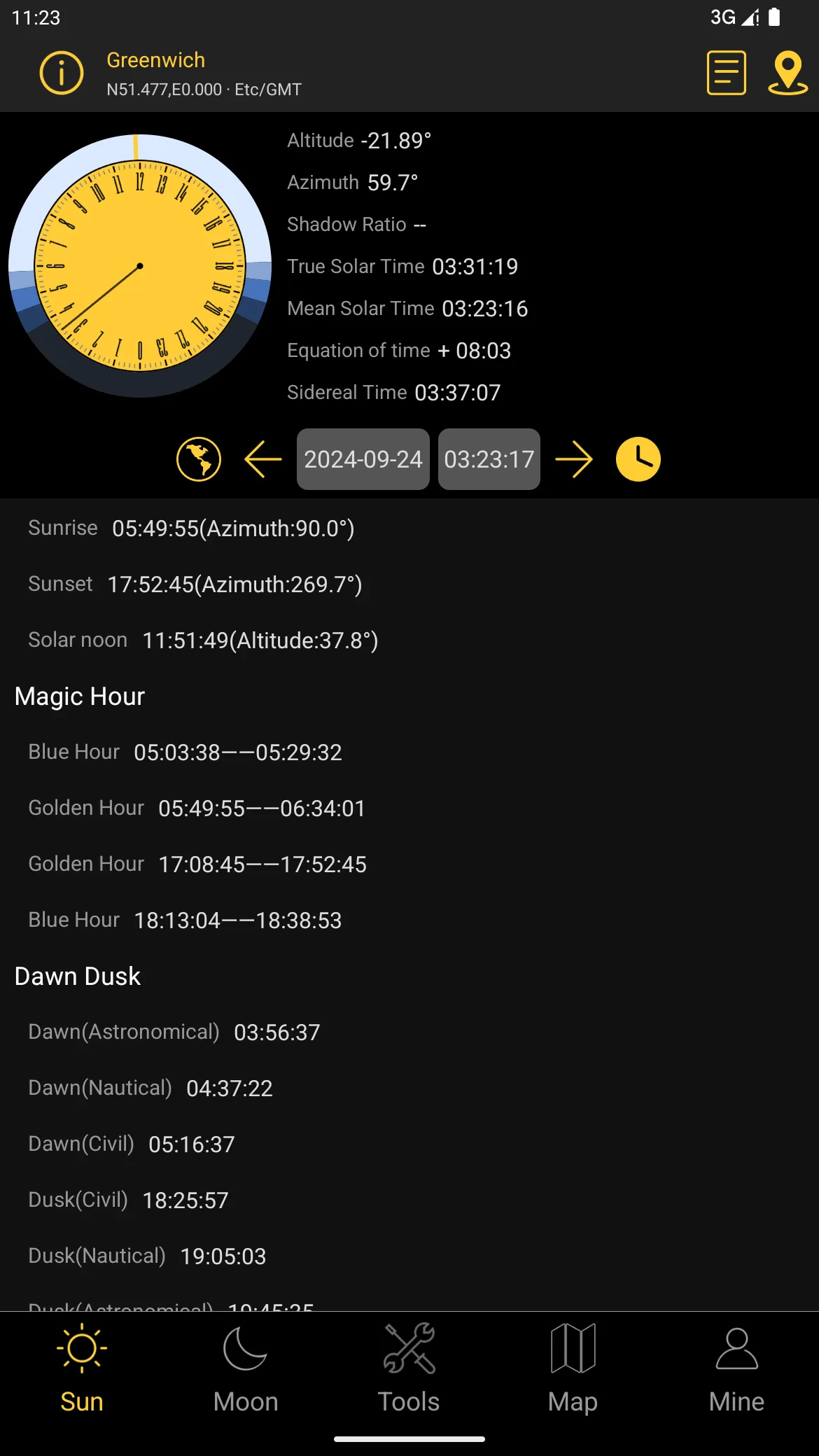Select the crescent Moon icon
The height and width of the screenshot is (1456, 819).
click(x=245, y=1347)
